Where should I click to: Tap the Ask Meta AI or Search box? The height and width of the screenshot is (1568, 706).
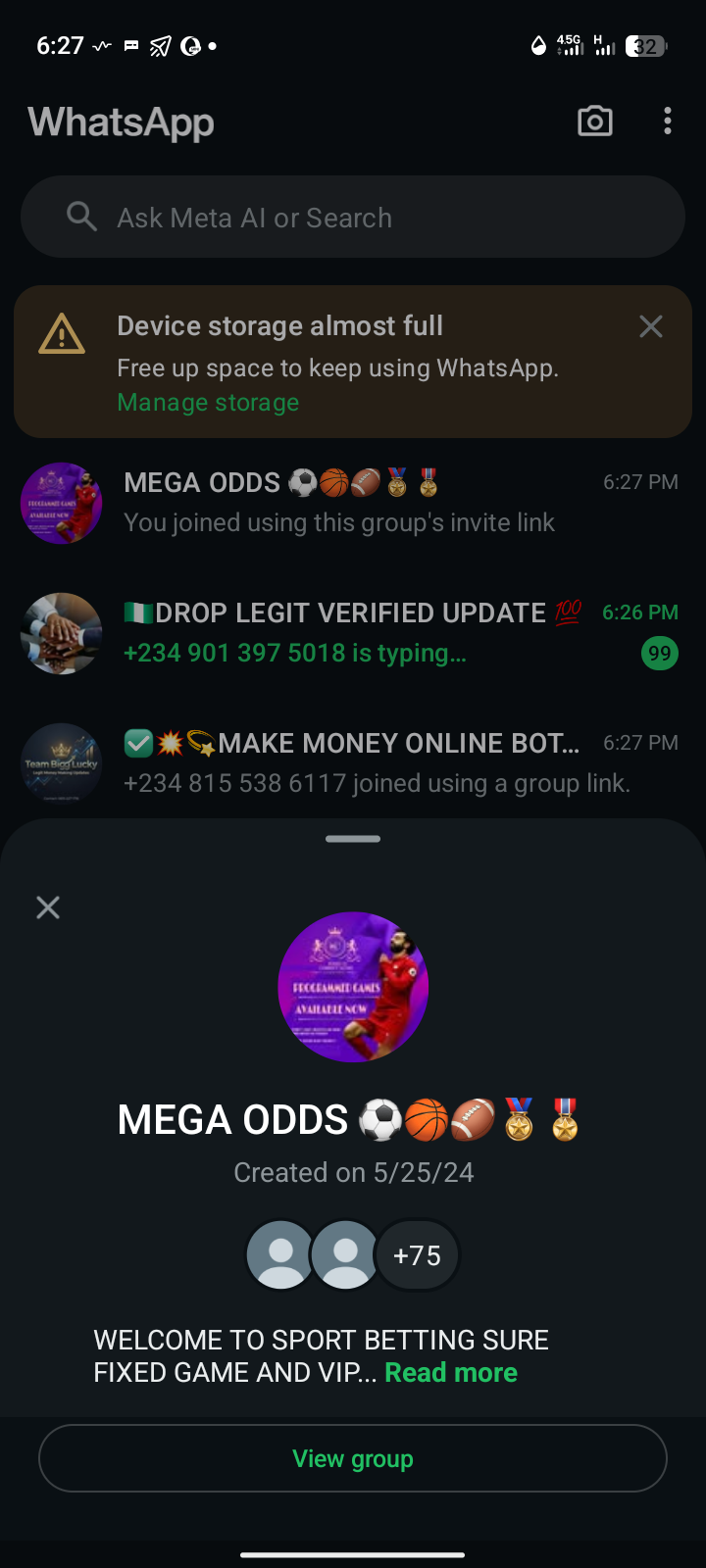(x=353, y=218)
